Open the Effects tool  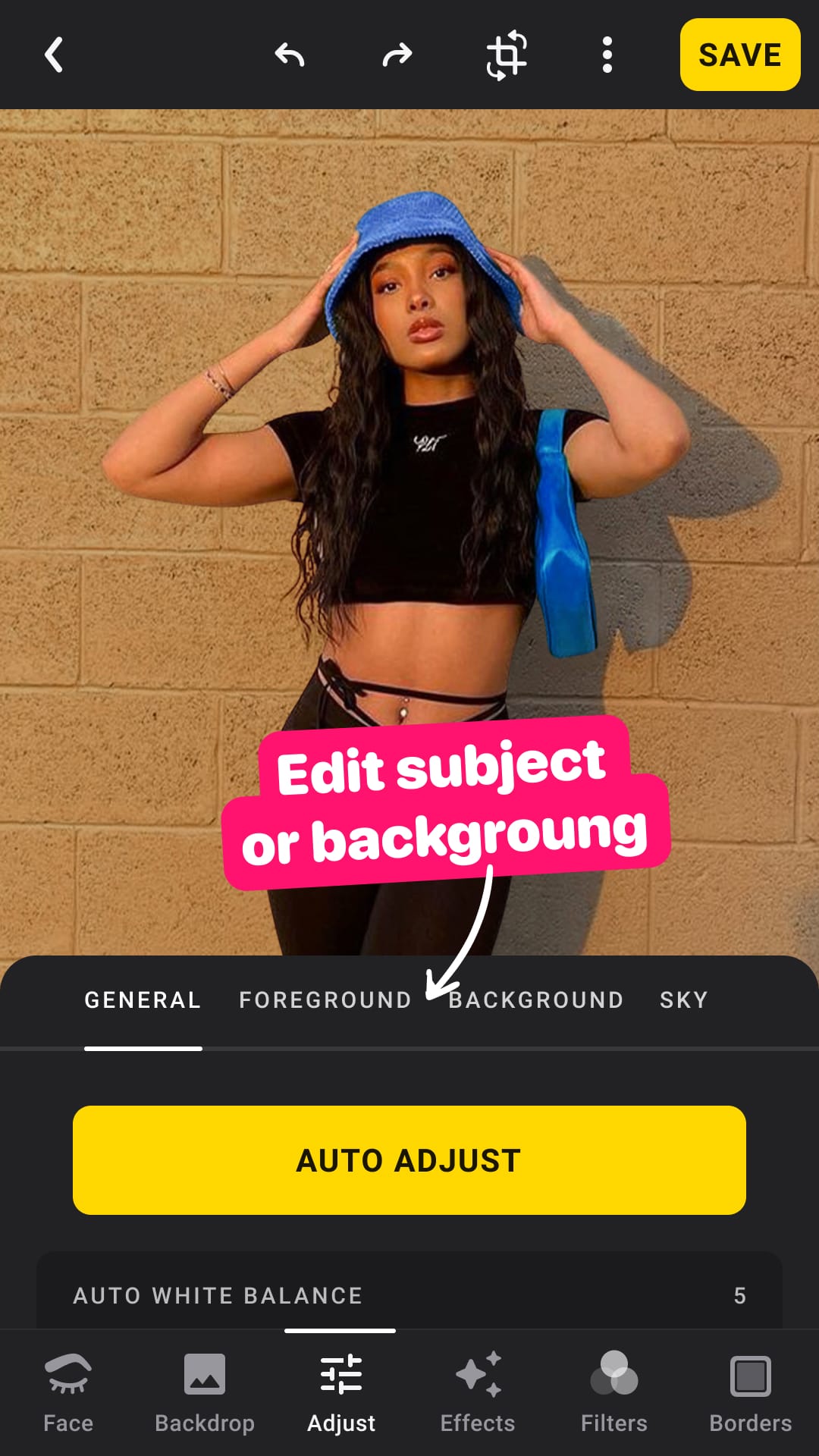(478, 1395)
